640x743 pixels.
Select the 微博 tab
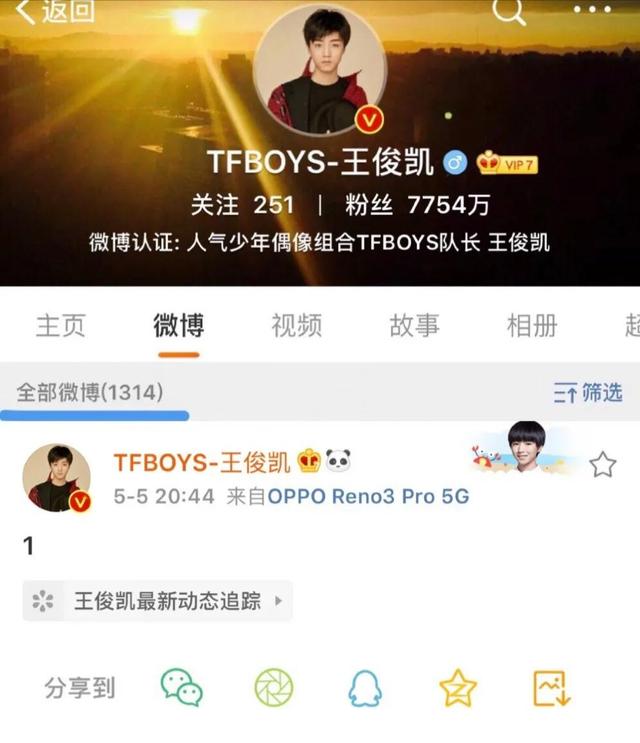(179, 325)
